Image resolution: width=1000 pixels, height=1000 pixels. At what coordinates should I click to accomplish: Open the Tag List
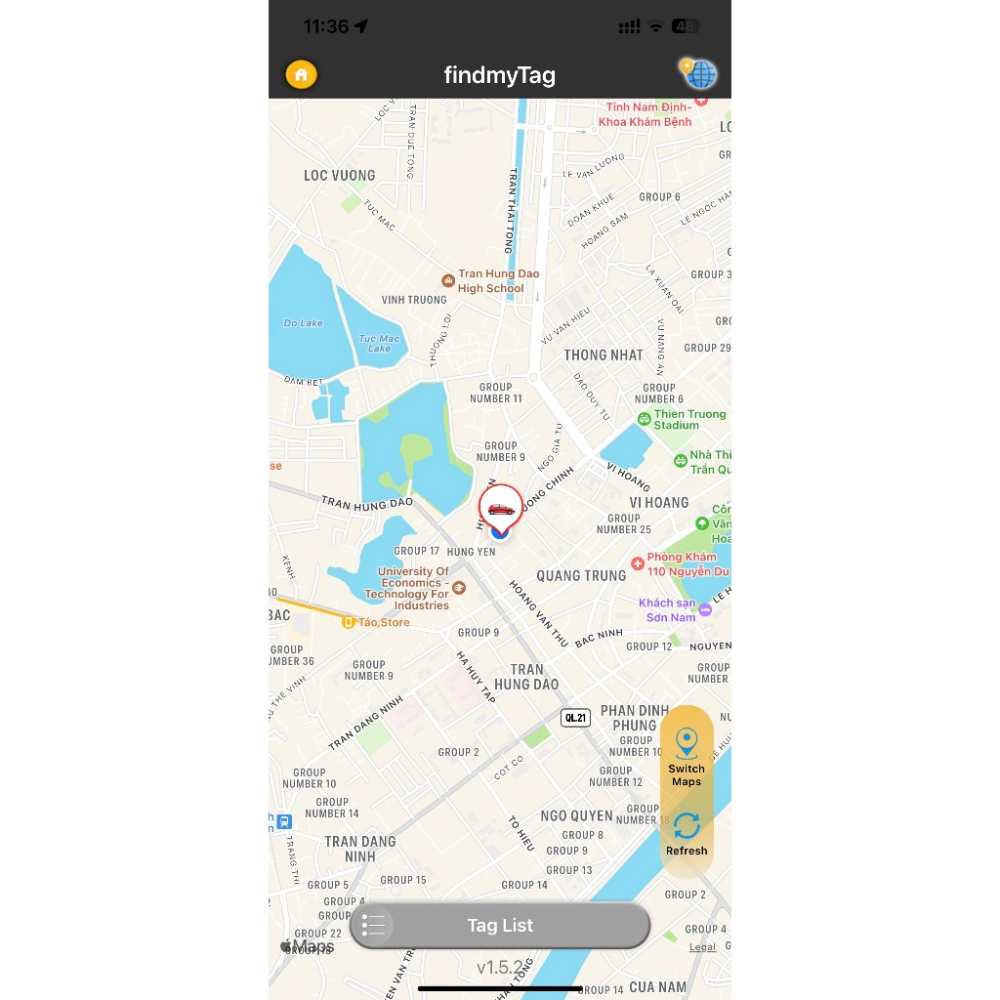(x=500, y=925)
